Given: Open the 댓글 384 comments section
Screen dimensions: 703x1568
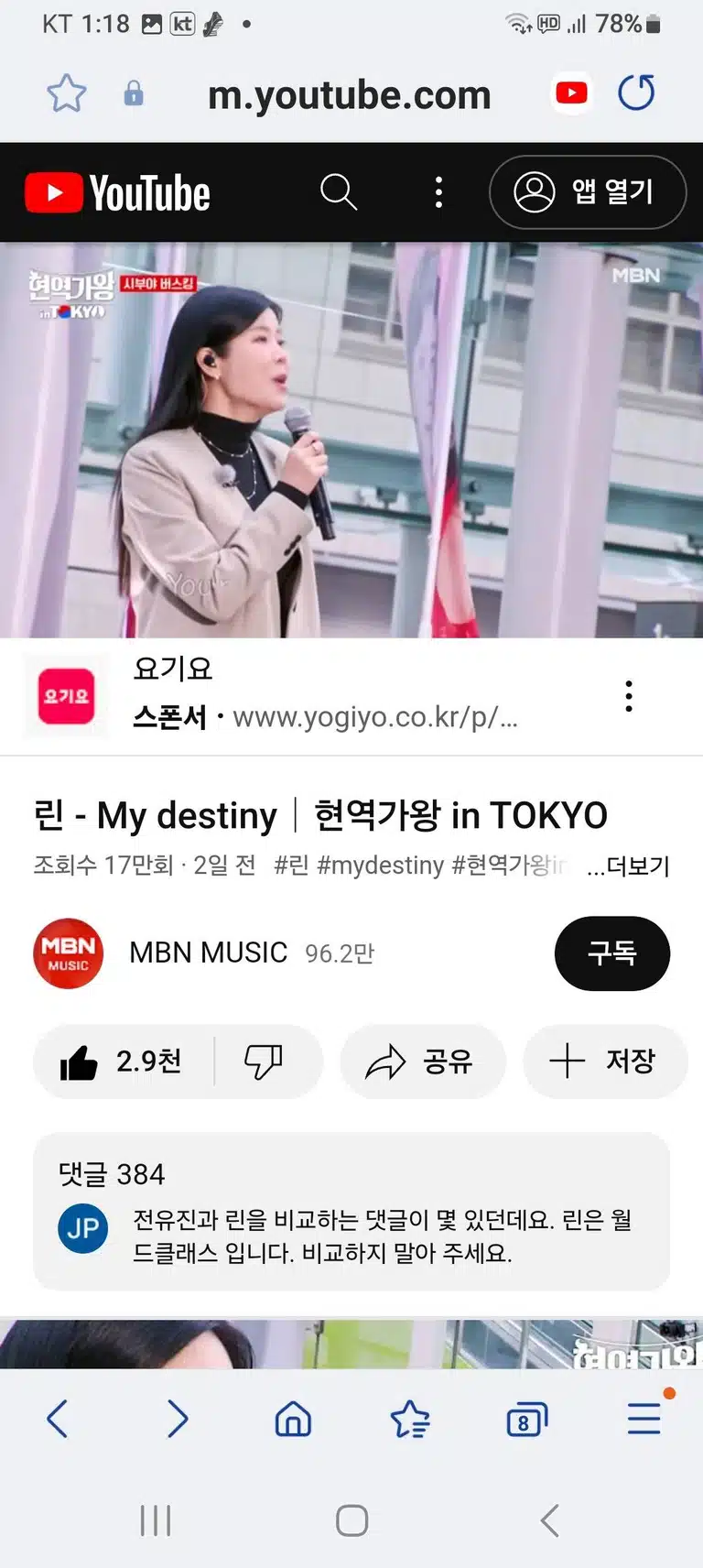Looking at the screenshot, I should click(351, 1211).
